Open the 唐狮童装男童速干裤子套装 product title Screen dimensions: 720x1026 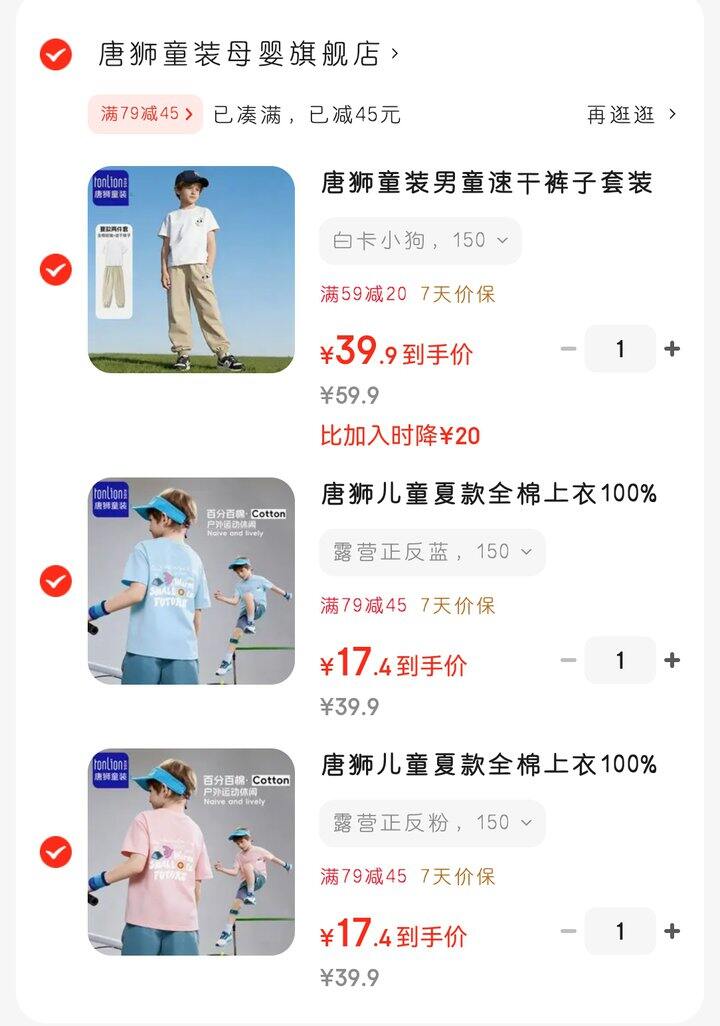pyautogui.click(x=486, y=183)
